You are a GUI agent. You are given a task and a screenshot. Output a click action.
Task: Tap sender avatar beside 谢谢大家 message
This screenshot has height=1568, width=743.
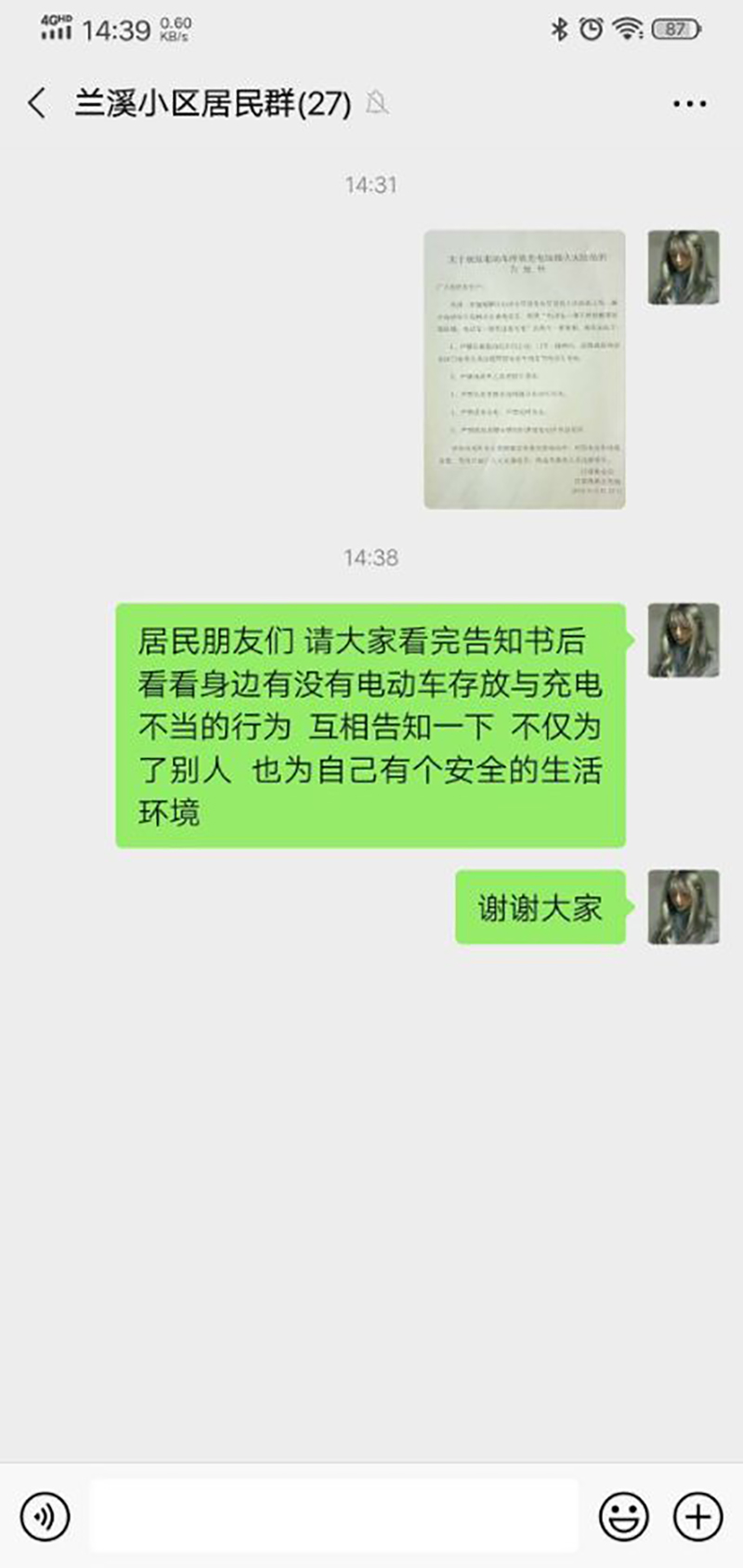[x=683, y=907]
